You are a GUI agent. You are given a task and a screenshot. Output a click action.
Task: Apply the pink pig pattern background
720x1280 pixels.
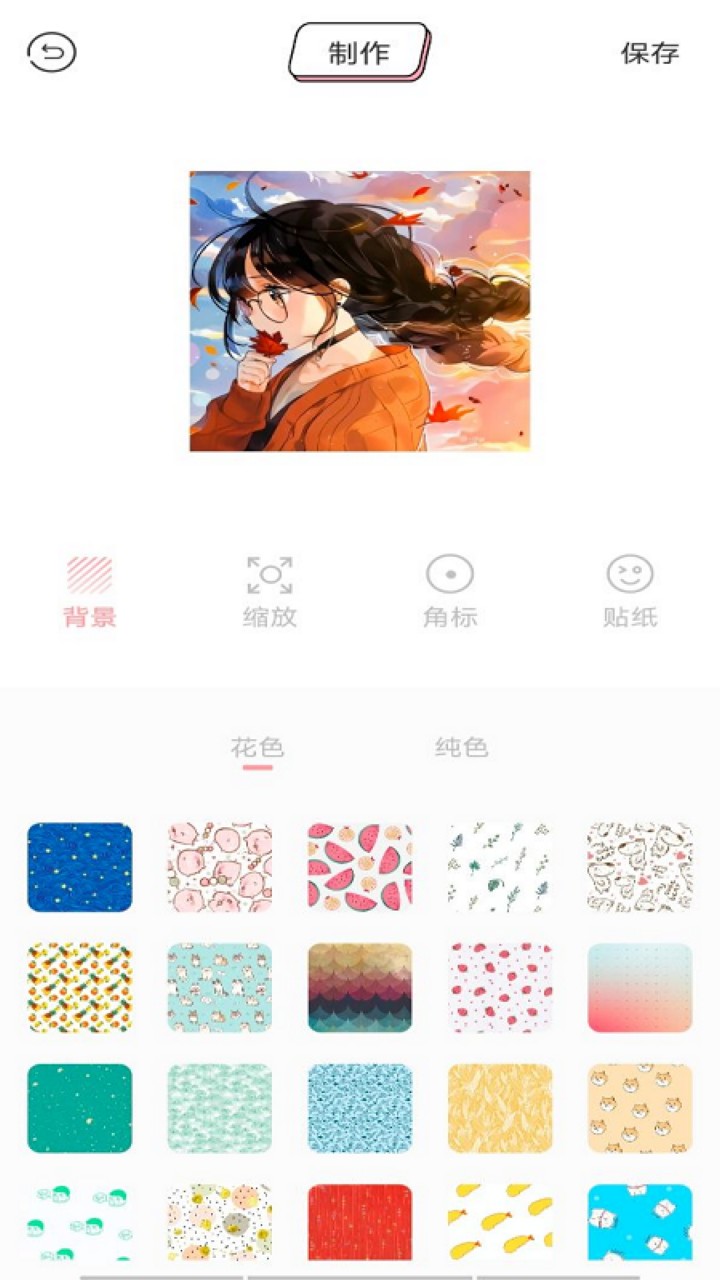click(x=220, y=867)
